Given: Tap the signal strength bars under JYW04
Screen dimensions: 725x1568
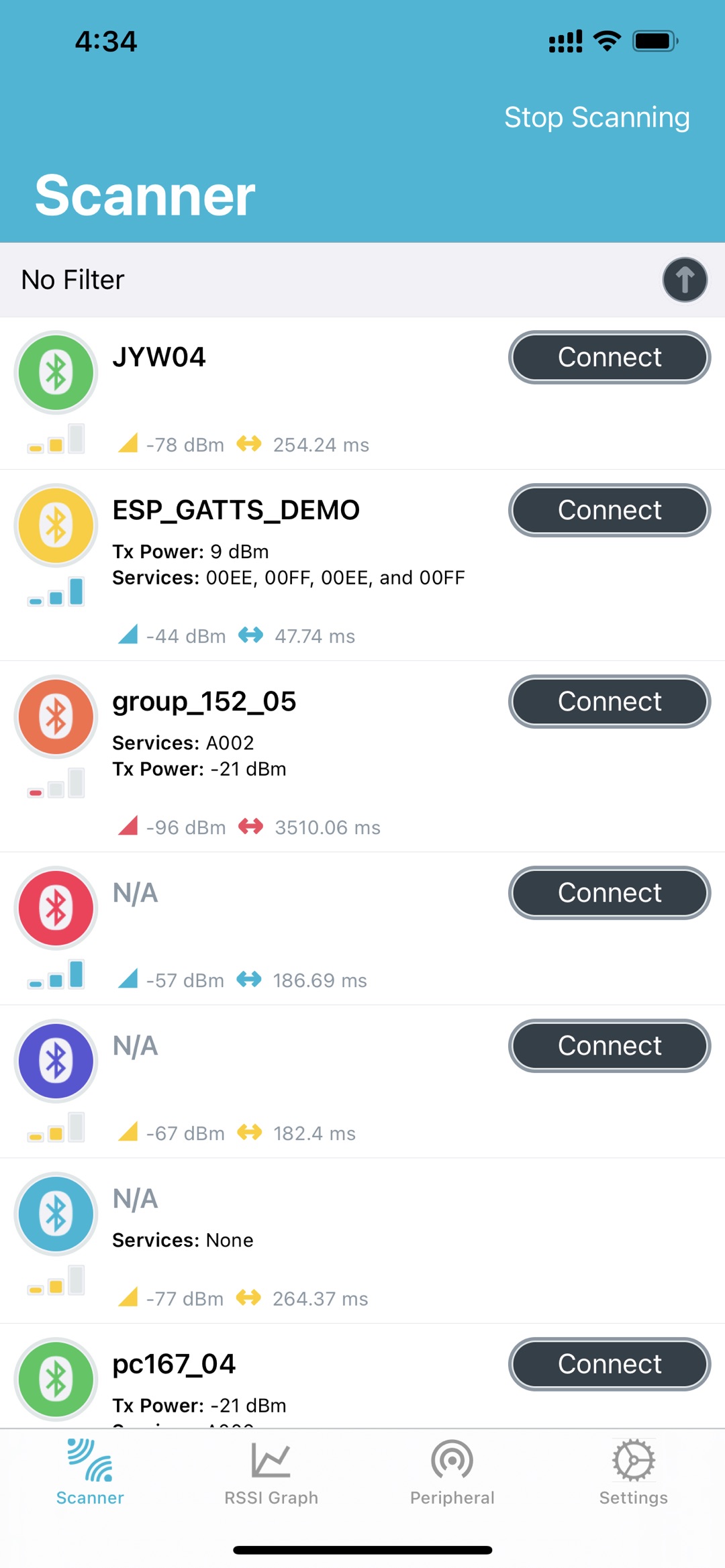Looking at the screenshot, I should pyautogui.click(x=54, y=439).
